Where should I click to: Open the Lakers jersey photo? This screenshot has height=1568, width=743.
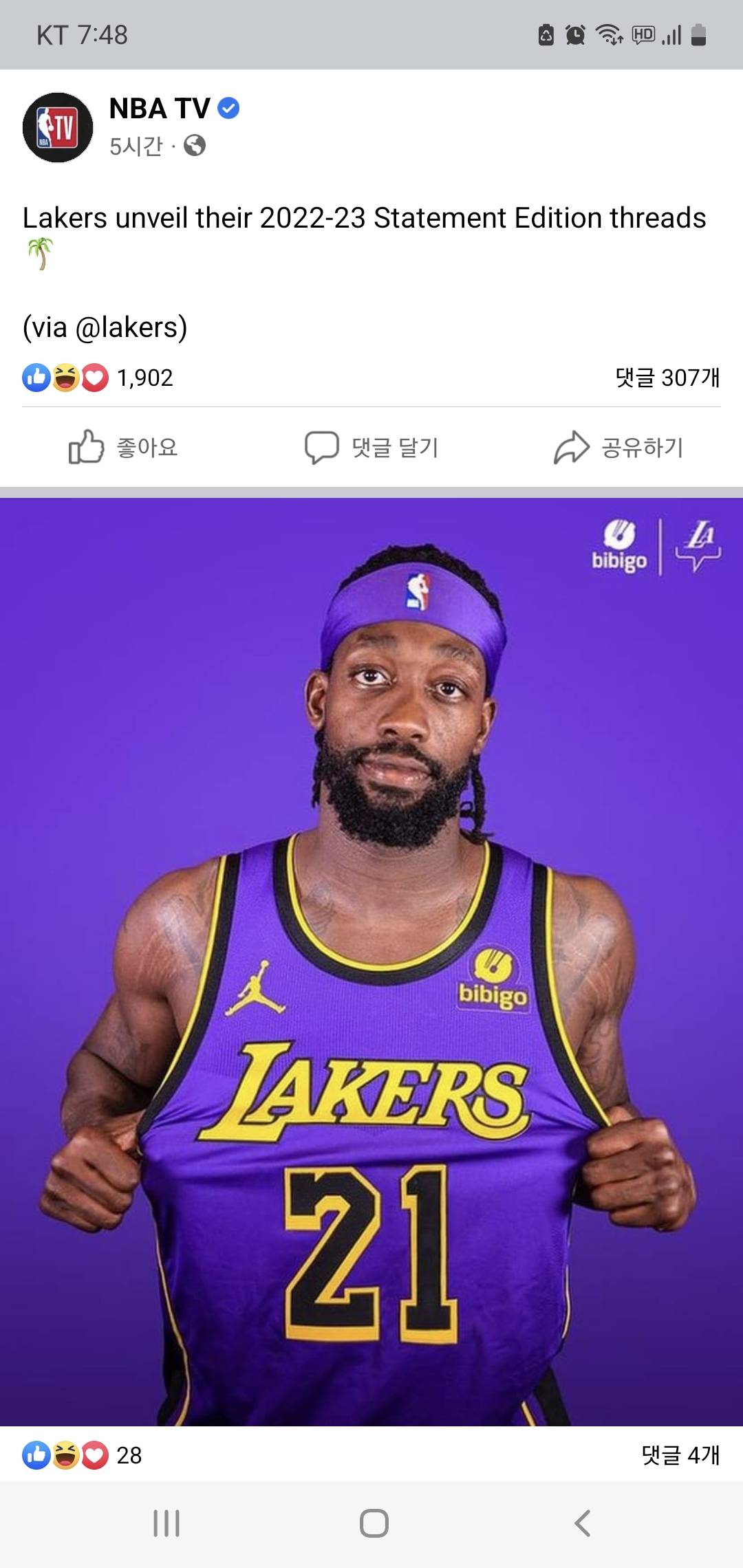371,963
